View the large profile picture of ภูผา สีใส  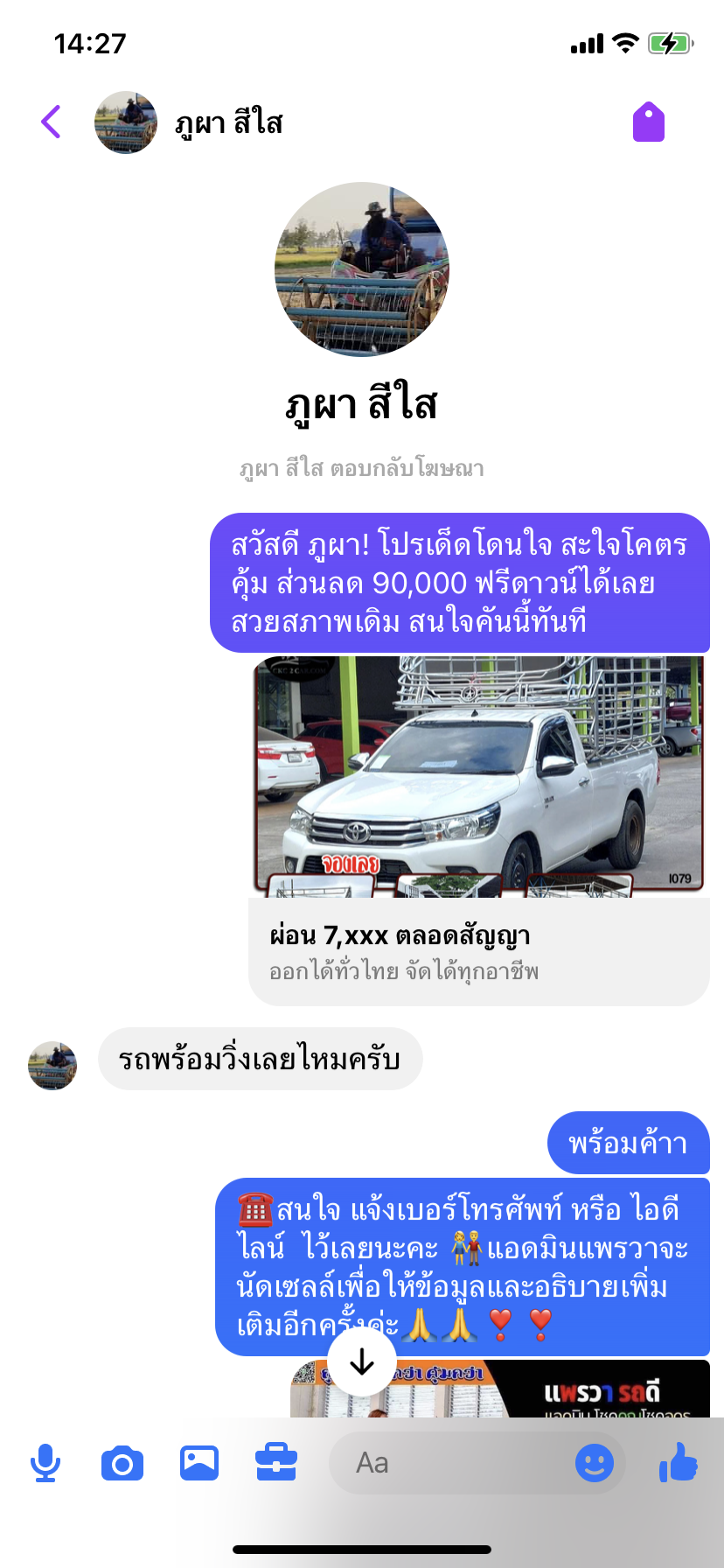coord(362,269)
